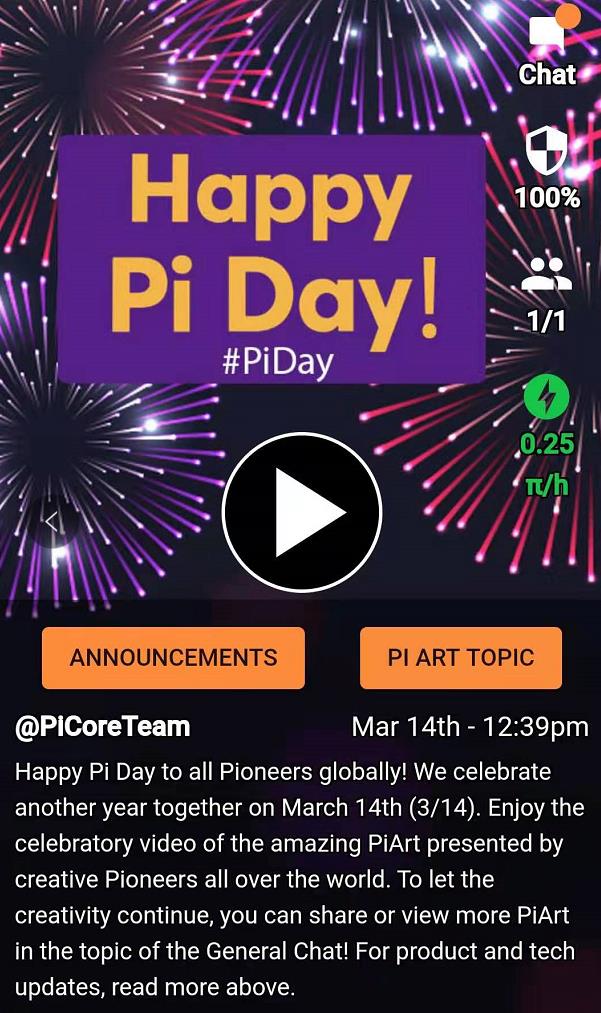Open the Pi Art Topic button

coord(461,658)
